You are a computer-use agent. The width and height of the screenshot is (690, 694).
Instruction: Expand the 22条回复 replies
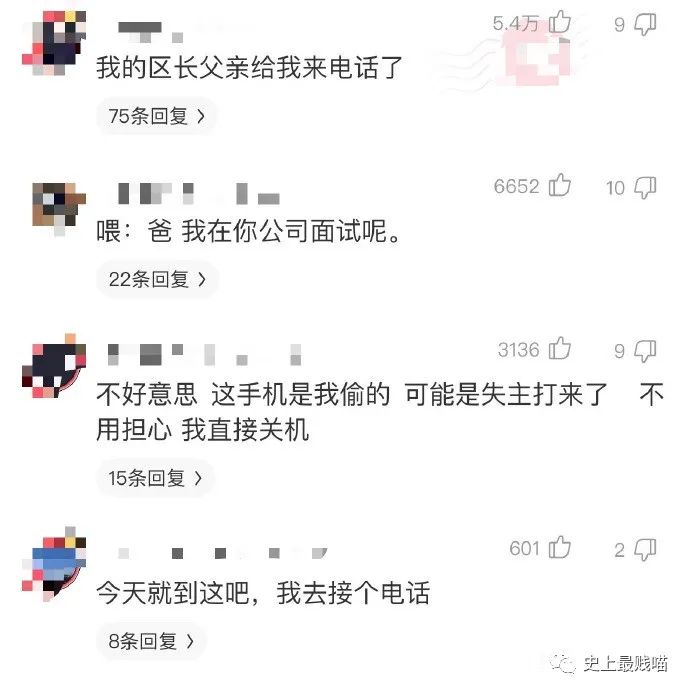156,279
